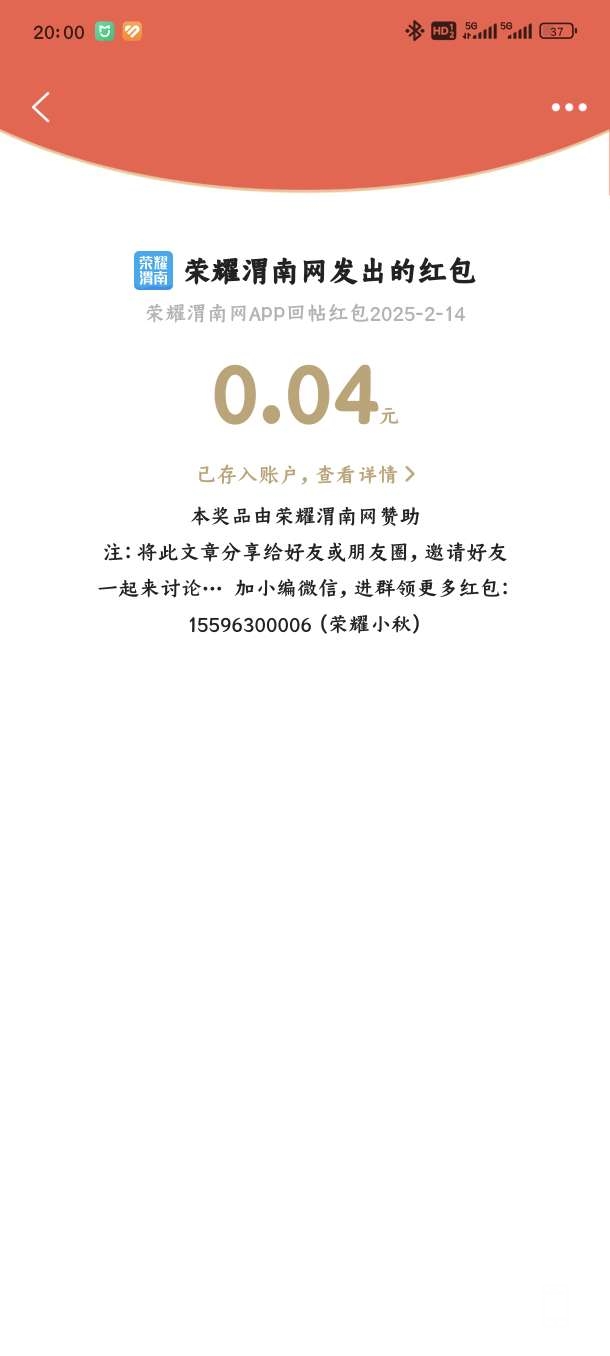Open the three-dot overflow menu
Image resolution: width=610 pixels, height=1356 pixels.
(x=568, y=107)
